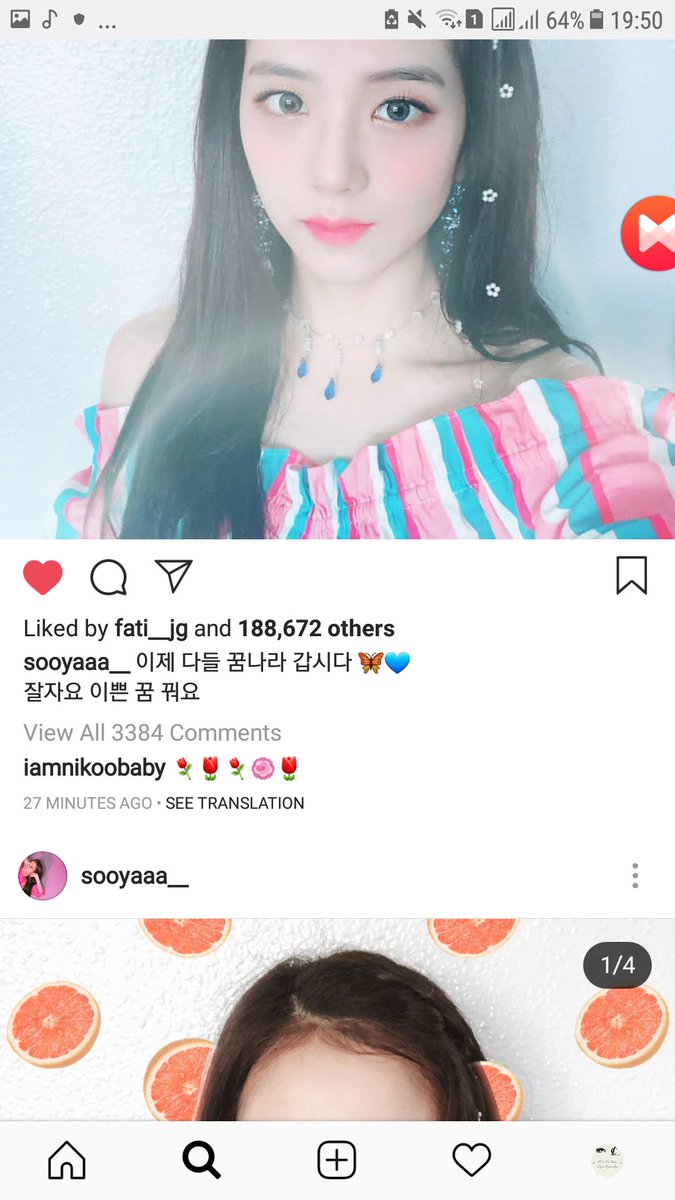Tap SEE TRANSLATION under the caption
Screen dimensions: 675x1200
coord(234,803)
